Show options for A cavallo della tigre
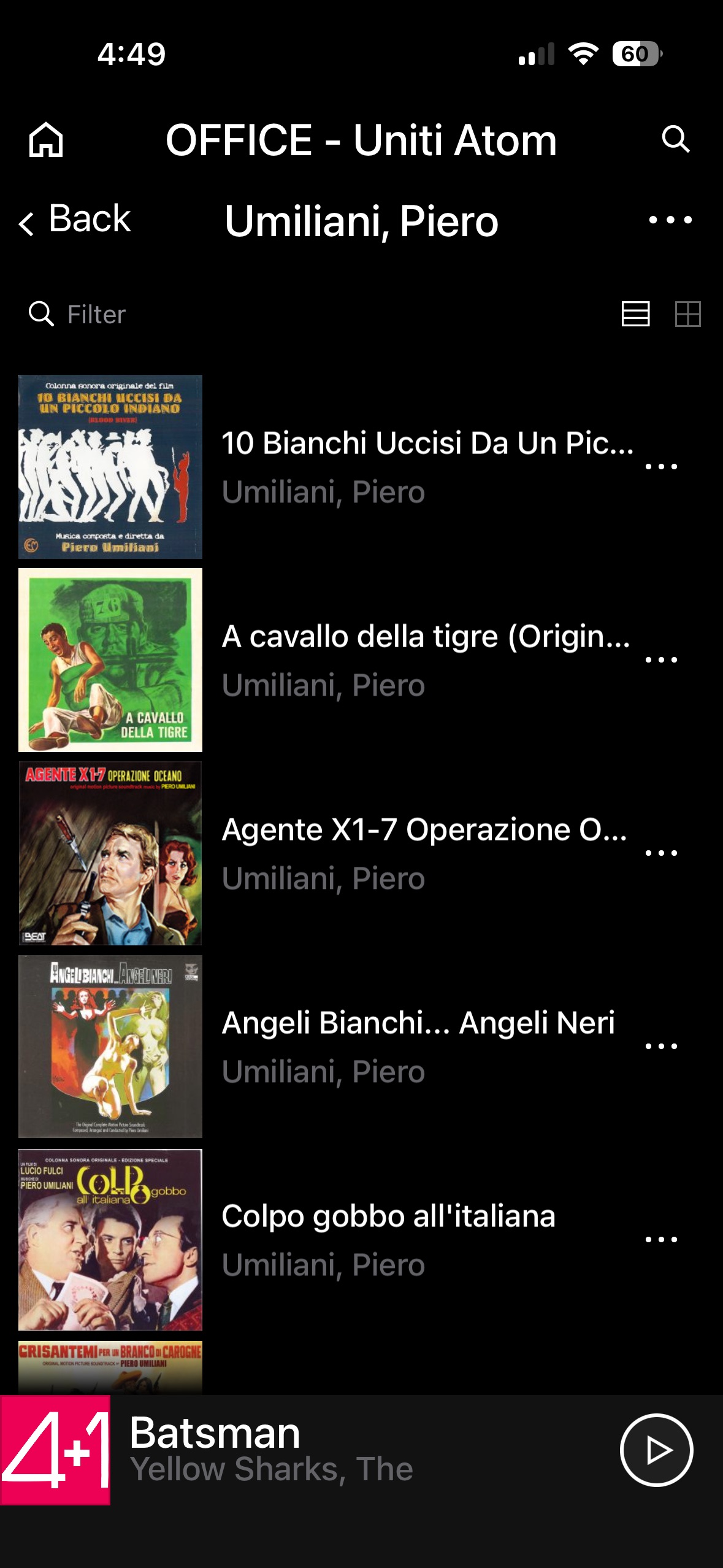Screen dimensions: 723x1568 (661, 660)
